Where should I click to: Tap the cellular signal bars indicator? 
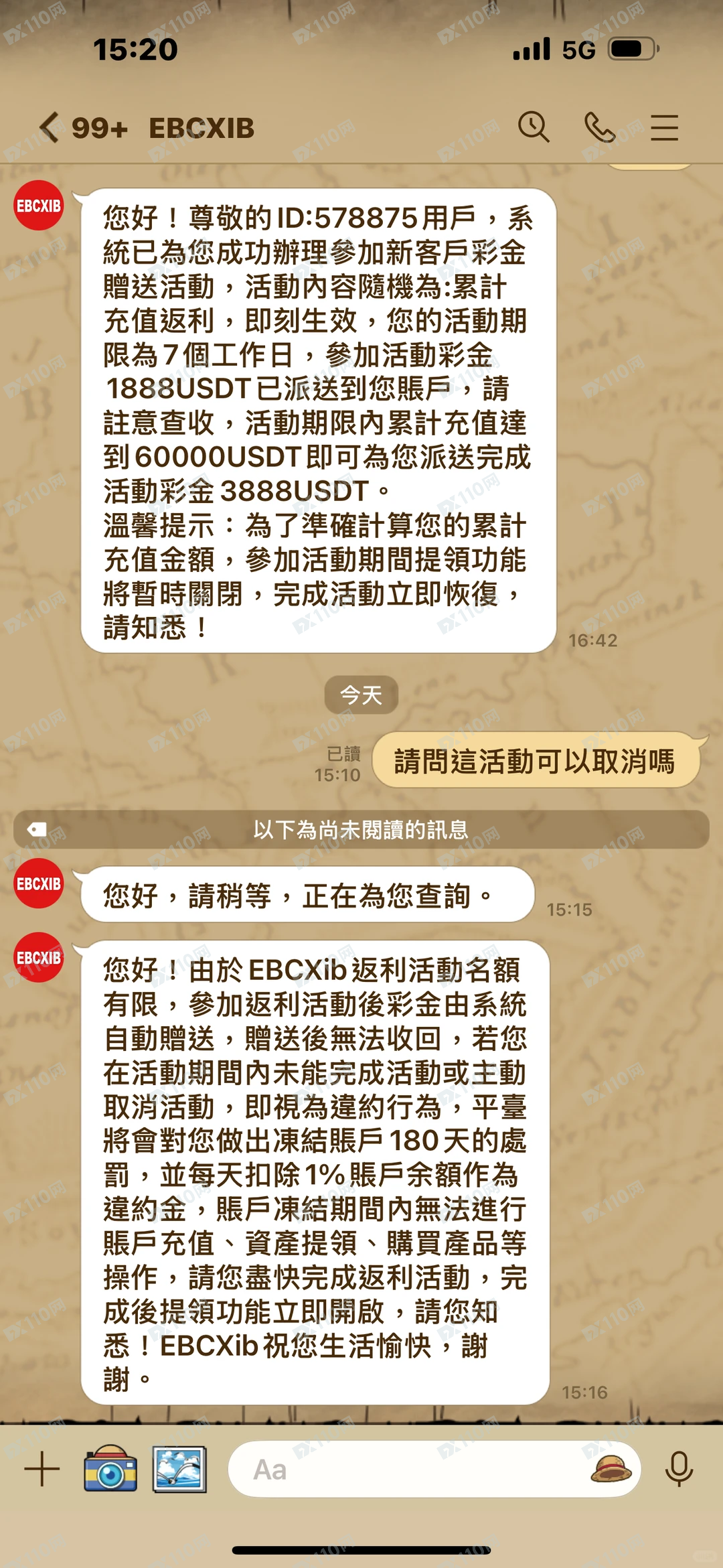[531, 50]
